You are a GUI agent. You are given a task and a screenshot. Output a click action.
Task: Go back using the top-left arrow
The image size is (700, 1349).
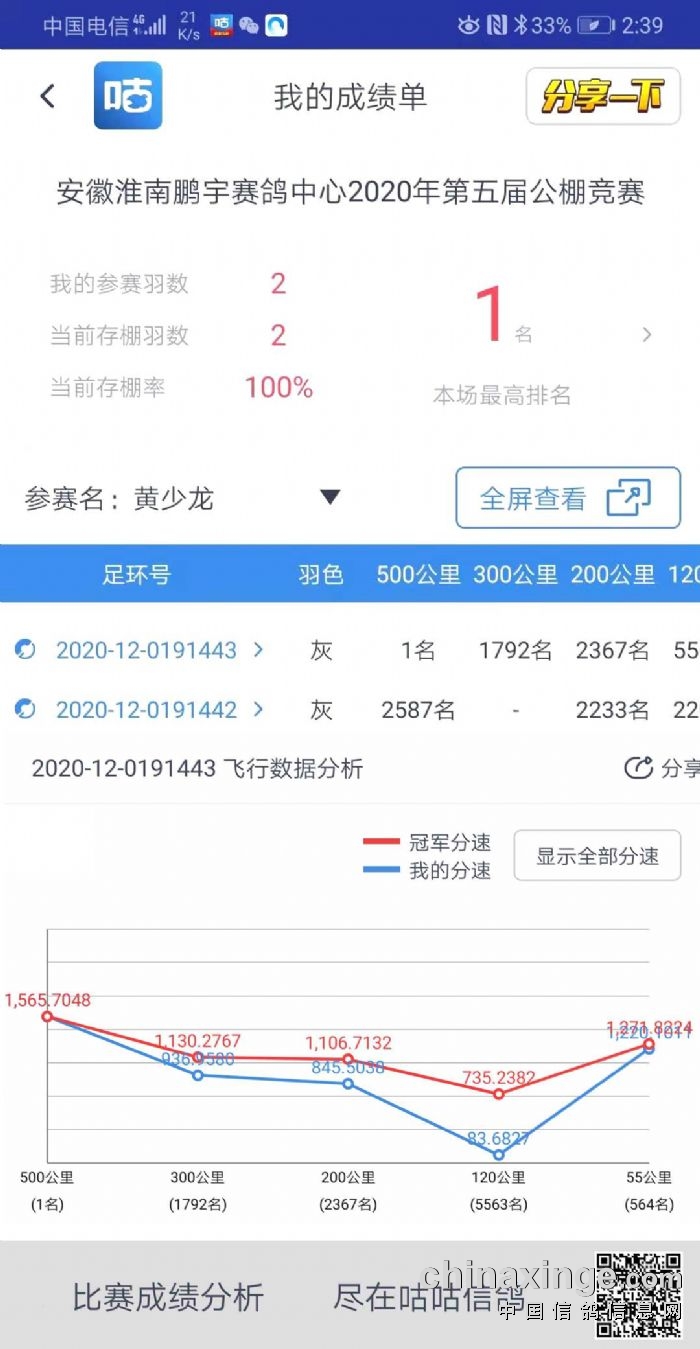(47, 96)
